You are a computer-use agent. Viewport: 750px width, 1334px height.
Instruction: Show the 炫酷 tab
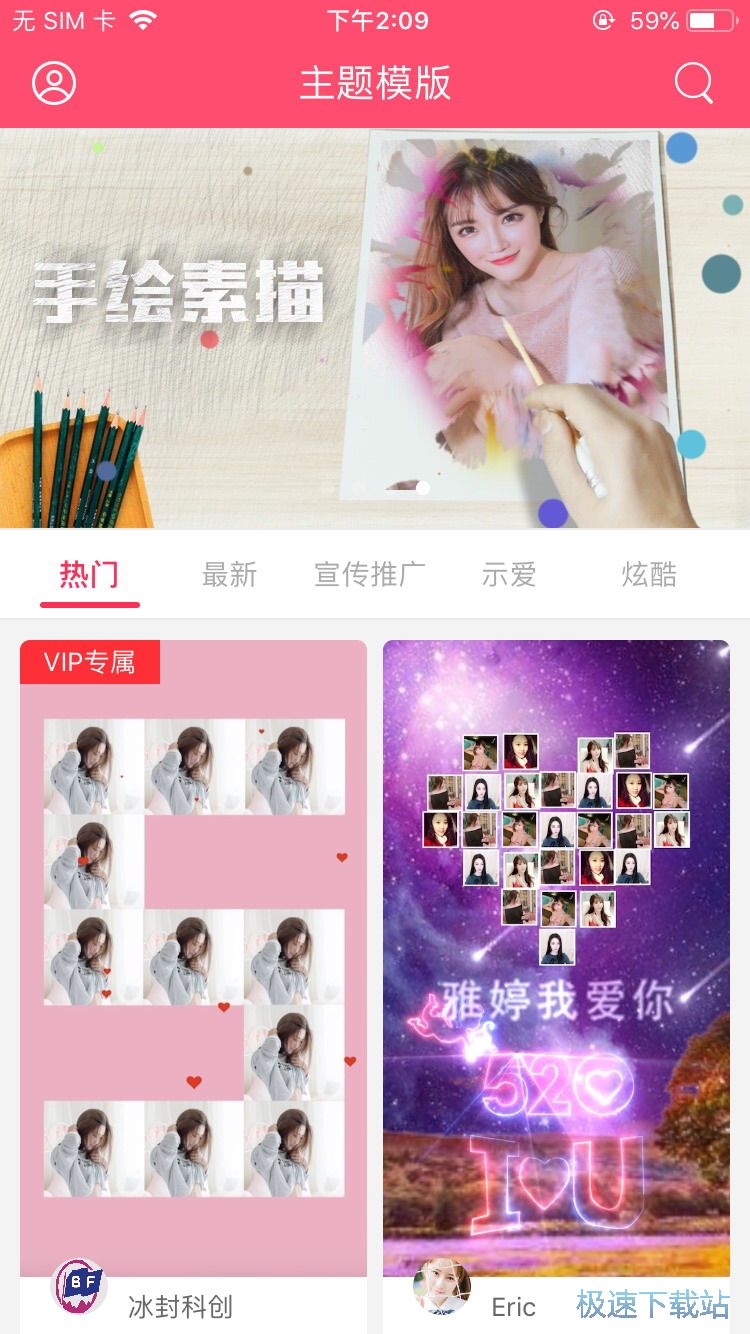coord(649,575)
